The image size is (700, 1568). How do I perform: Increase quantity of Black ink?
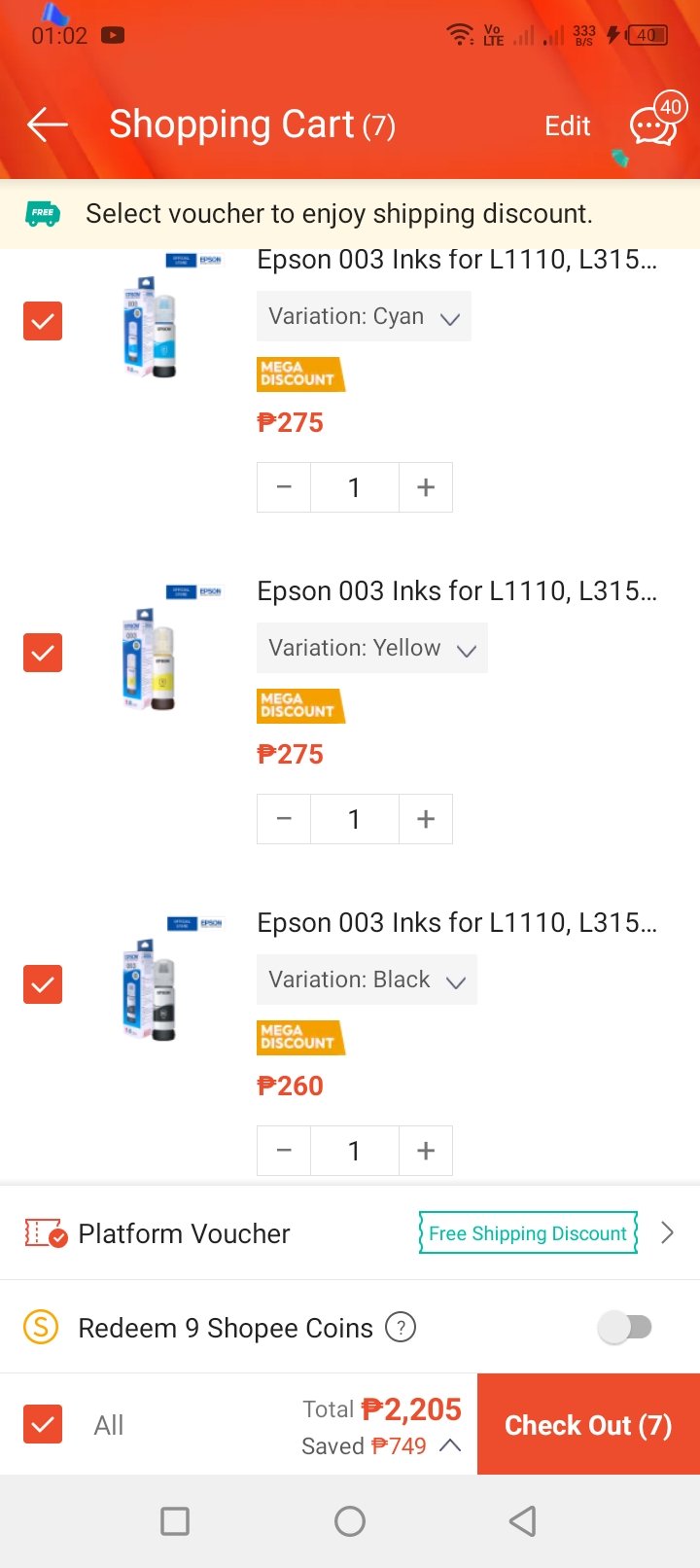[x=426, y=1151]
